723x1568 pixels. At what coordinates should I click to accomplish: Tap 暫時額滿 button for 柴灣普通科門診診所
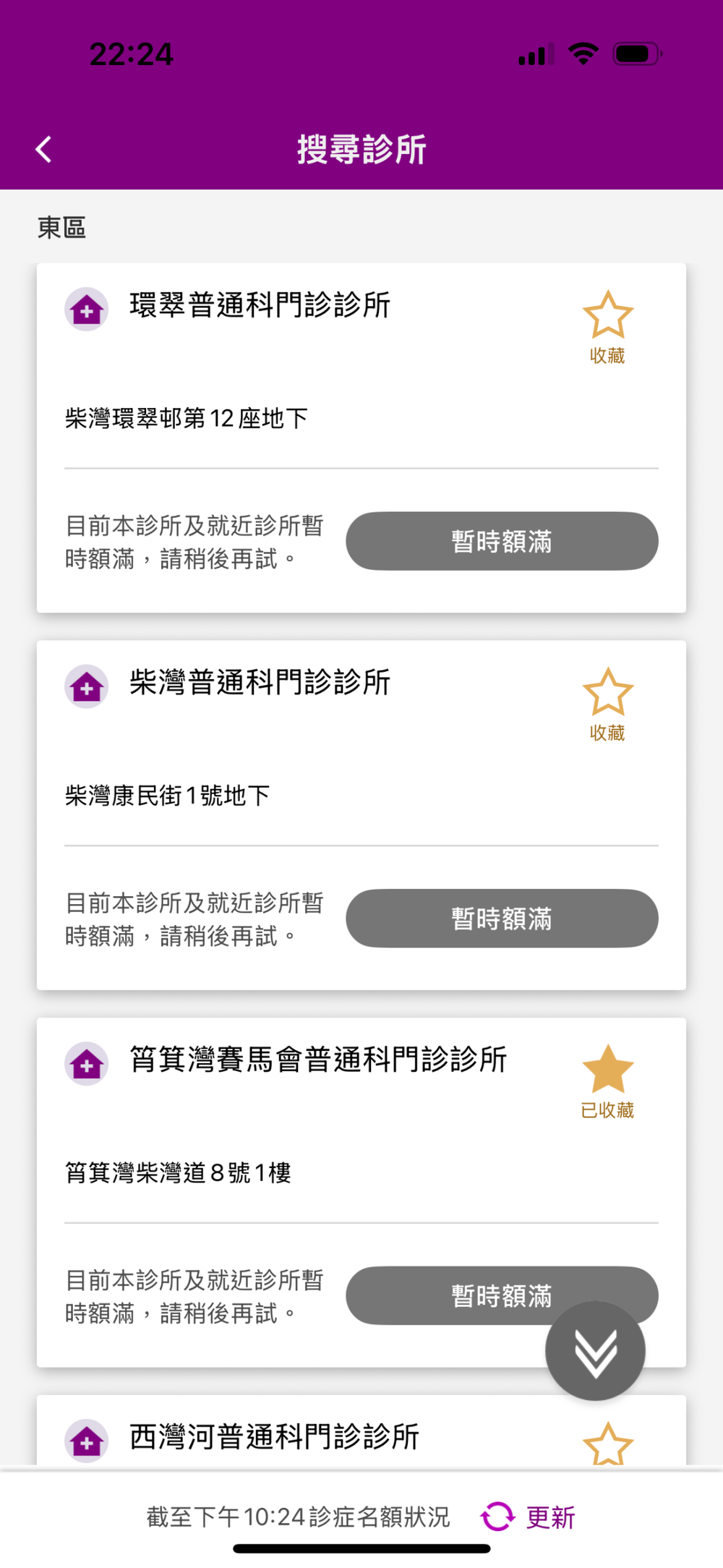pyautogui.click(x=502, y=919)
